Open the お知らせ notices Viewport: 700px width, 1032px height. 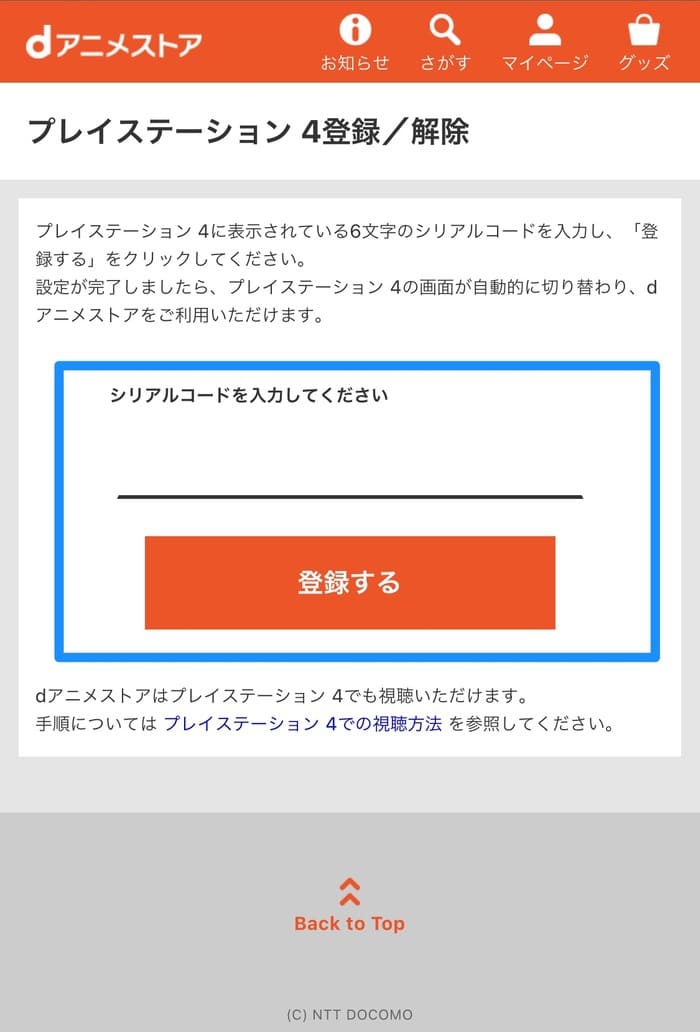354,43
